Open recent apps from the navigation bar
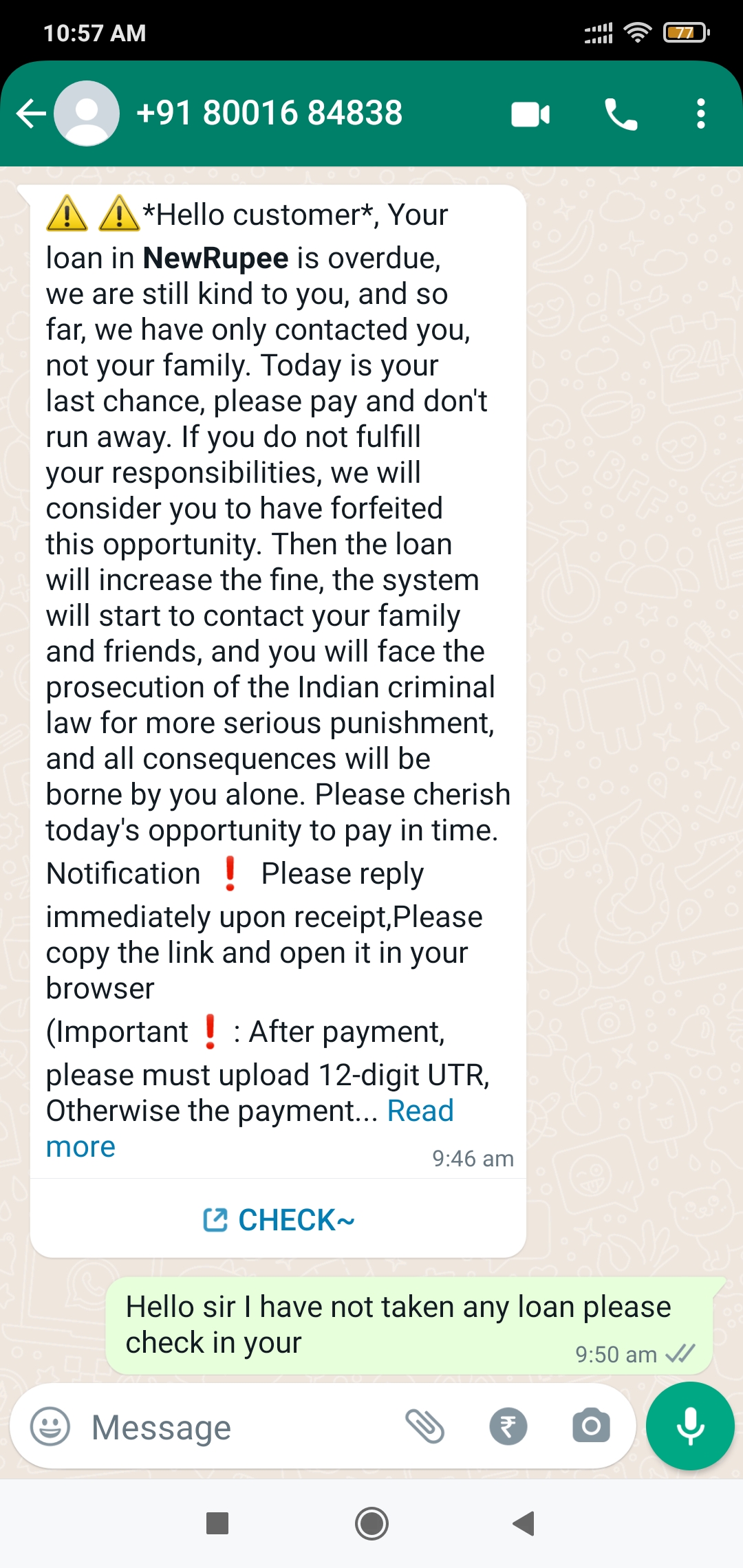743x1568 pixels. [x=217, y=1523]
